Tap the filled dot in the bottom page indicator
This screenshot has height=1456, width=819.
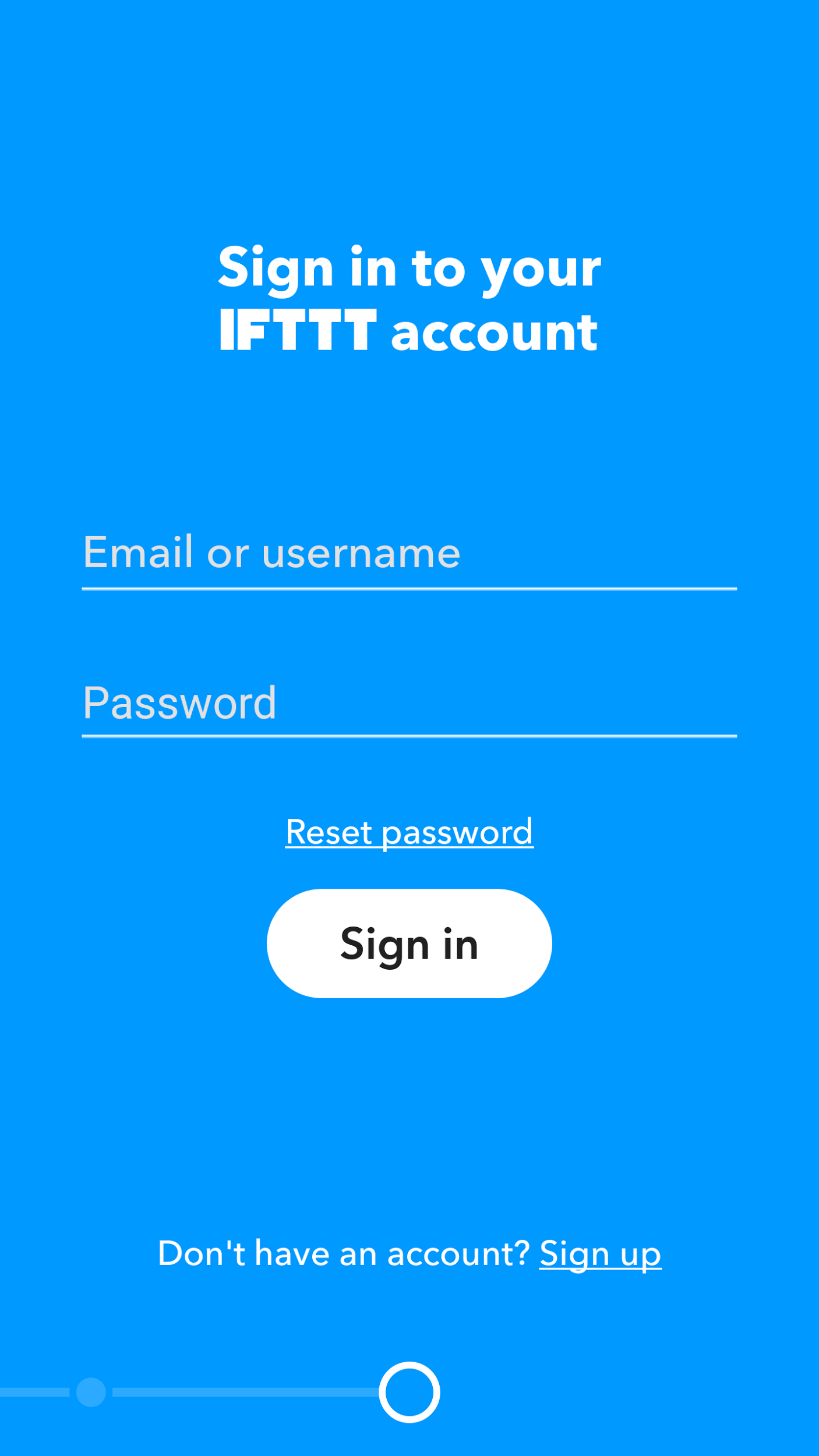tap(91, 1393)
